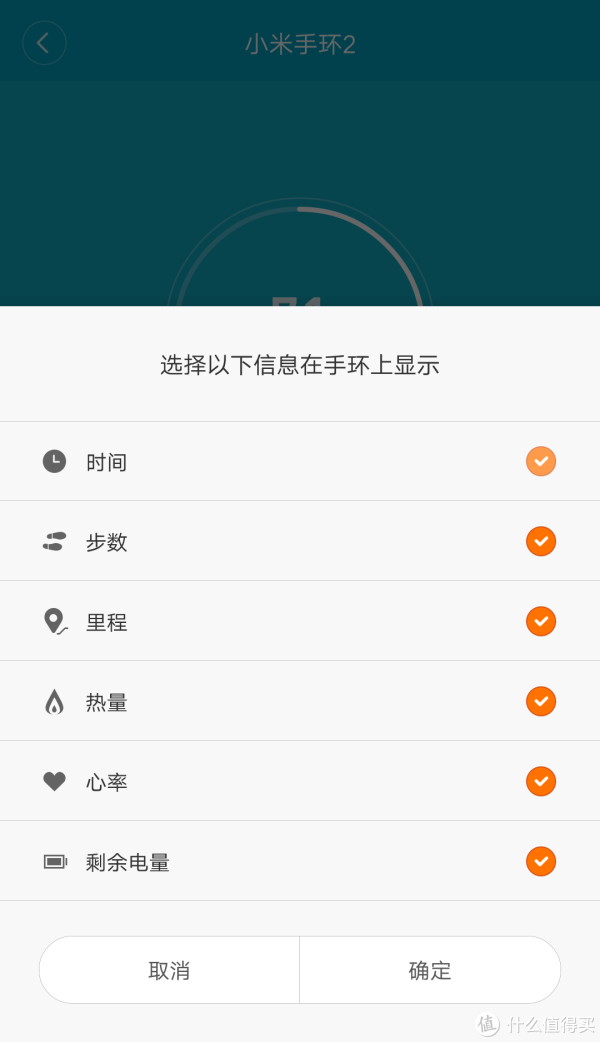Screen dimensions: 600x1042
Task: Toggle the 热量 checkbox
Action: tap(541, 701)
